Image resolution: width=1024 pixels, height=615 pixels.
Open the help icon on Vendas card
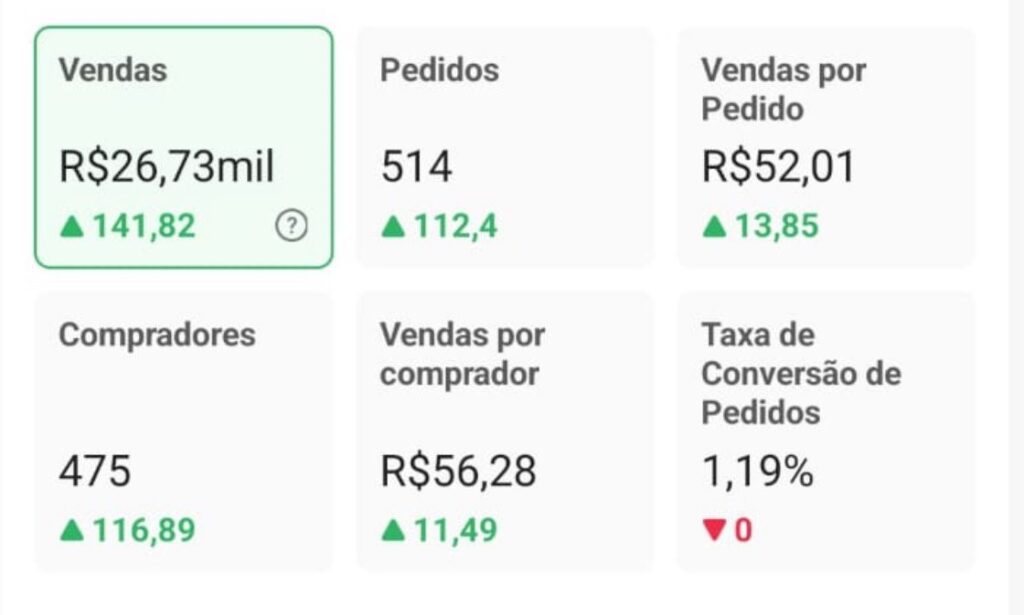pos(291,227)
